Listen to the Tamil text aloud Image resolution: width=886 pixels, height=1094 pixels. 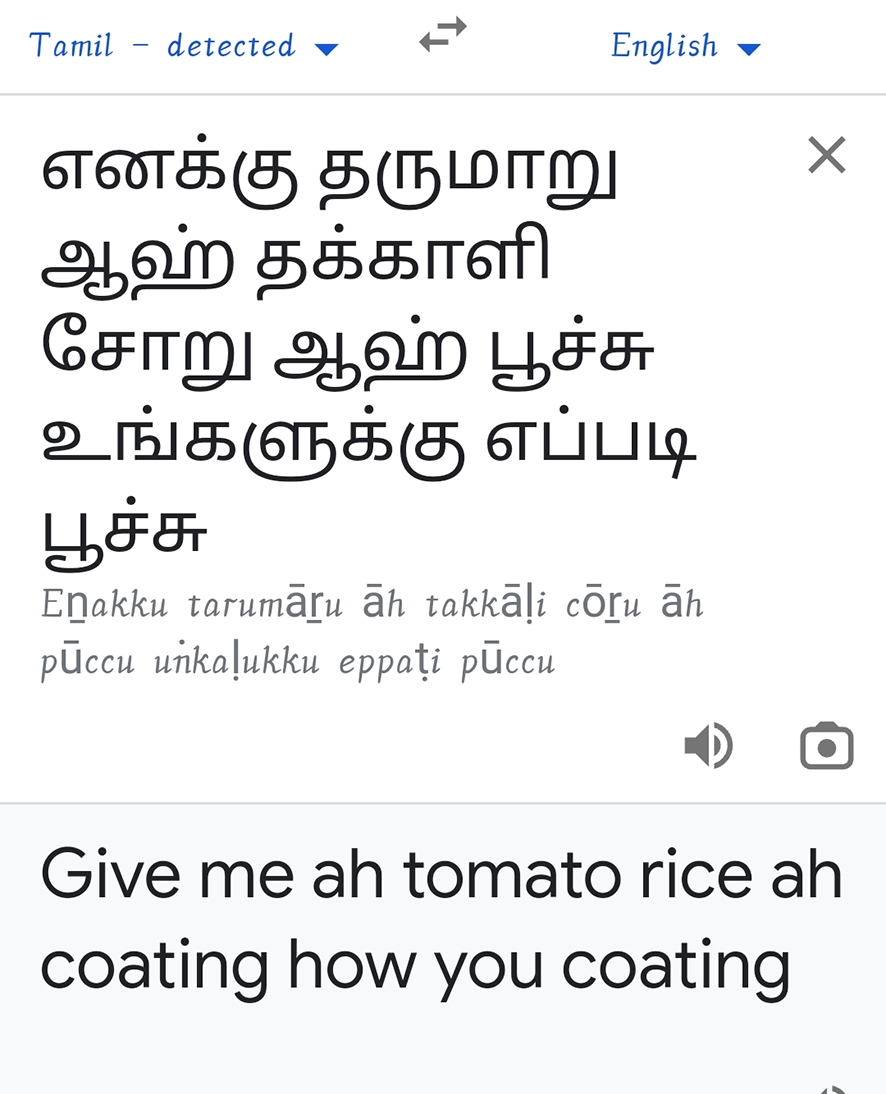[708, 746]
